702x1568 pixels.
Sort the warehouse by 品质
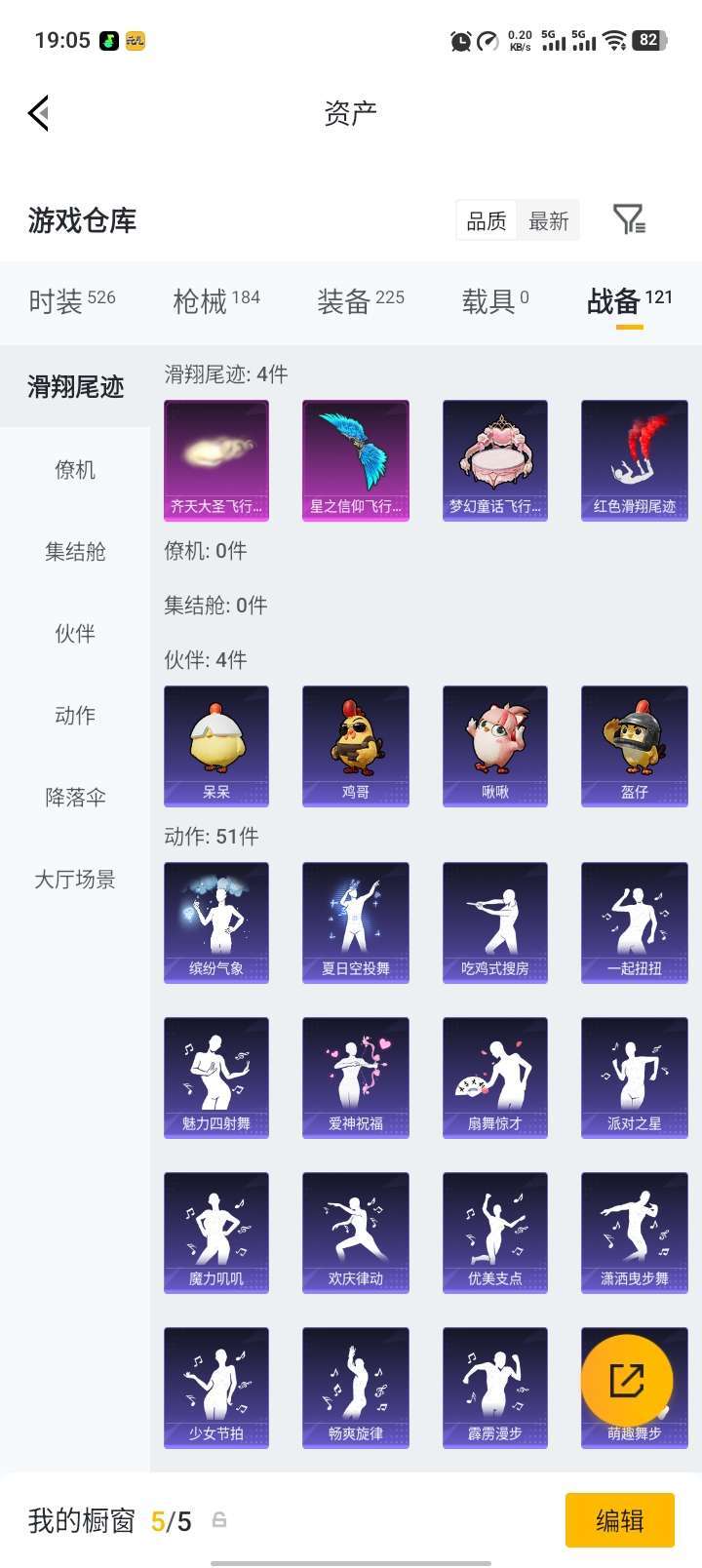(486, 220)
